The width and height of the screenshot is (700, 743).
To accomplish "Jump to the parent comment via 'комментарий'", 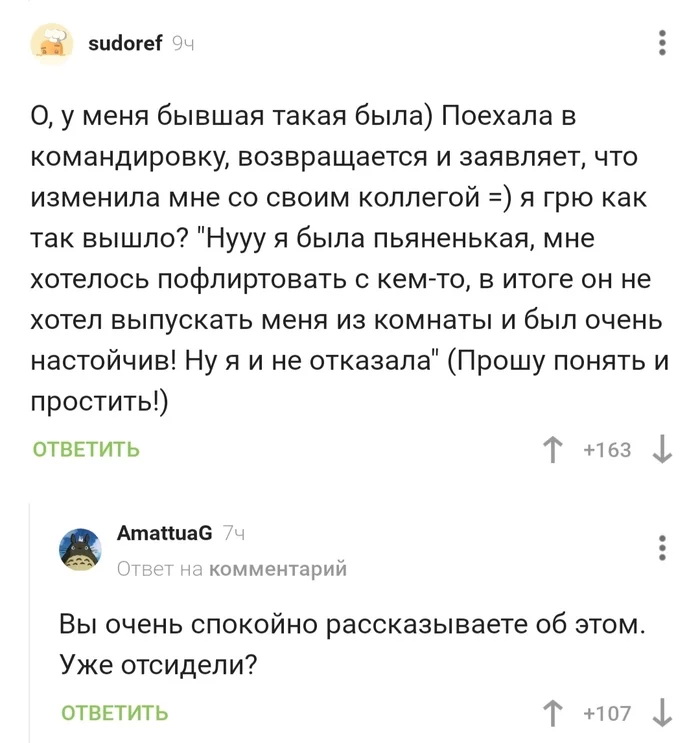I will pyautogui.click(x=277, y=569).
